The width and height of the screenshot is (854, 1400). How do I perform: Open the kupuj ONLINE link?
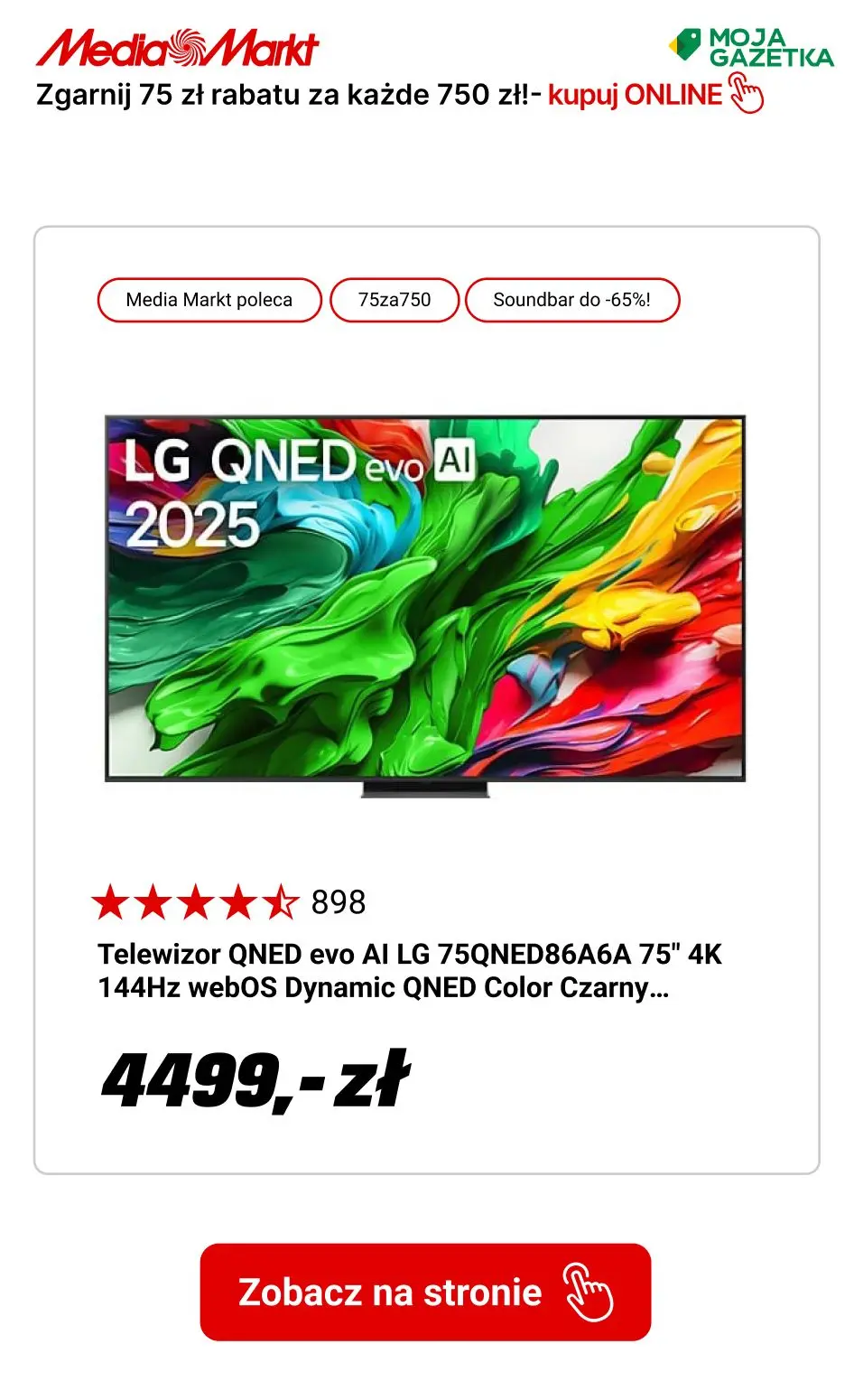tap(632, 95)
